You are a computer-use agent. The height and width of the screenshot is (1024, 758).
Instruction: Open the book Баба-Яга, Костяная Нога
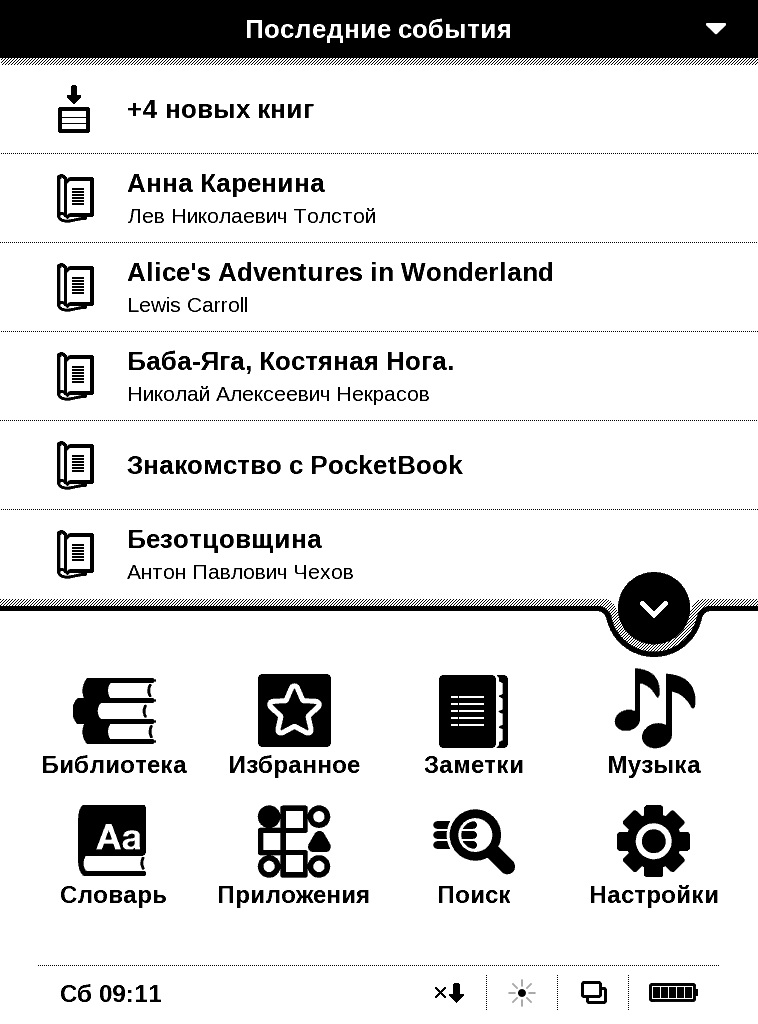(x=290, y=376)
